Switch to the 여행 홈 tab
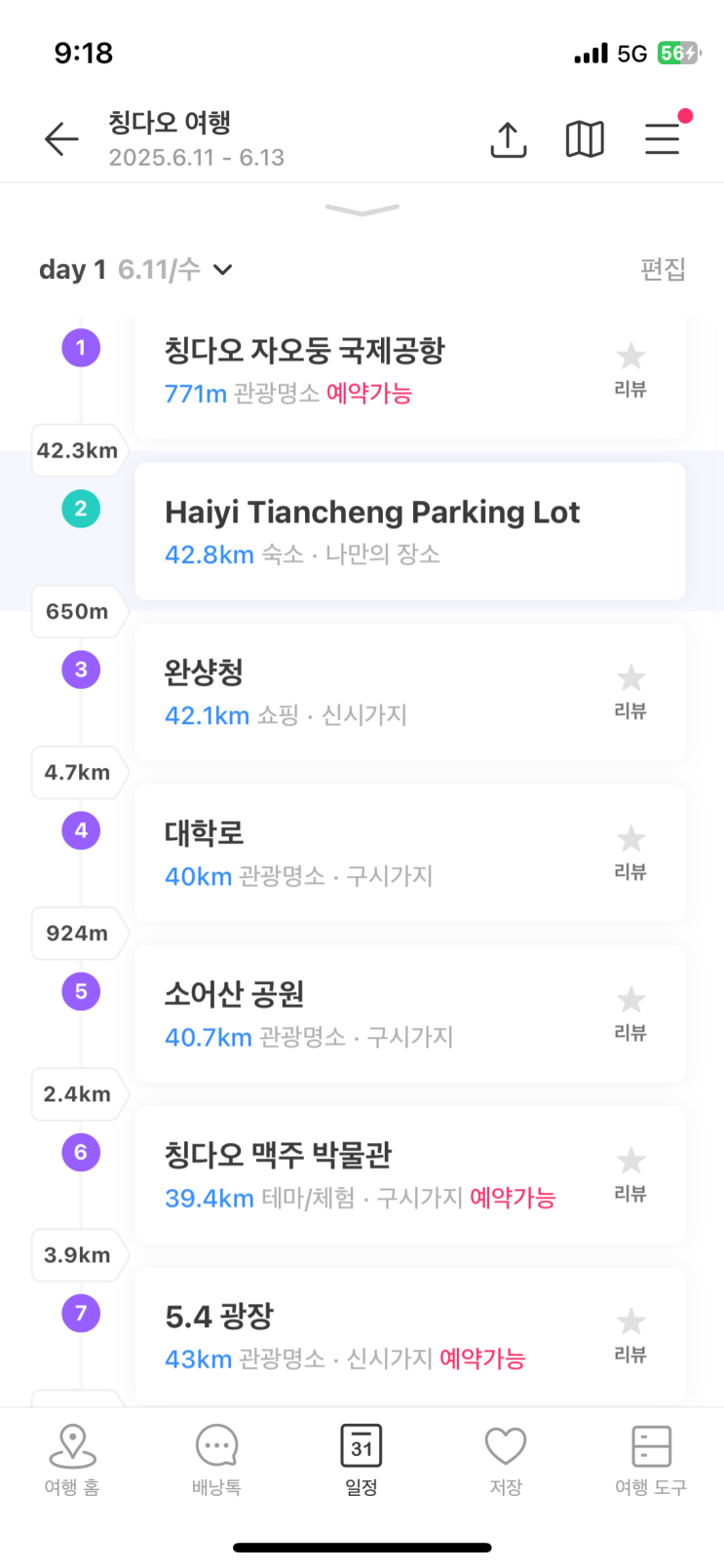 click(72, 1459)
